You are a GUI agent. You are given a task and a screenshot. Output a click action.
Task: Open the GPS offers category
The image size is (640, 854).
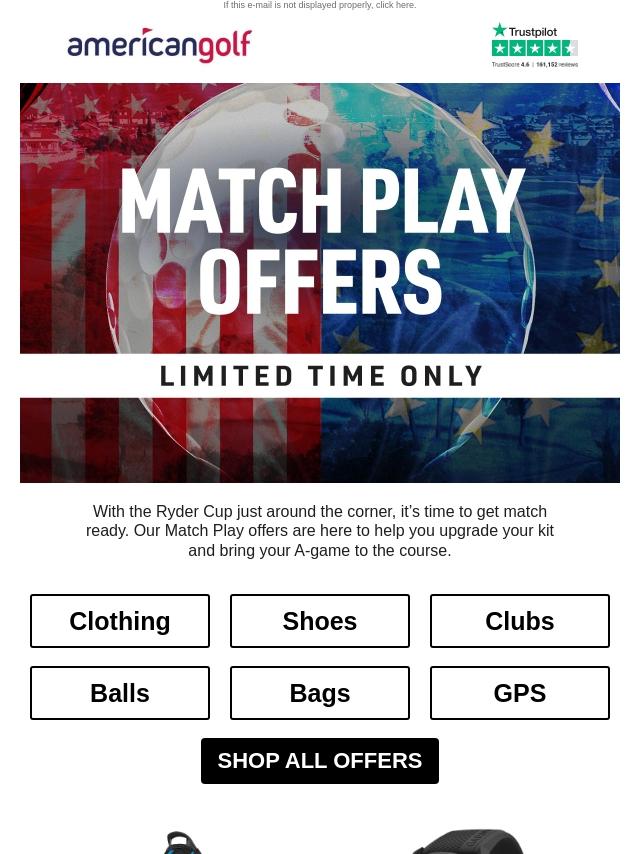tap(520, 693)
